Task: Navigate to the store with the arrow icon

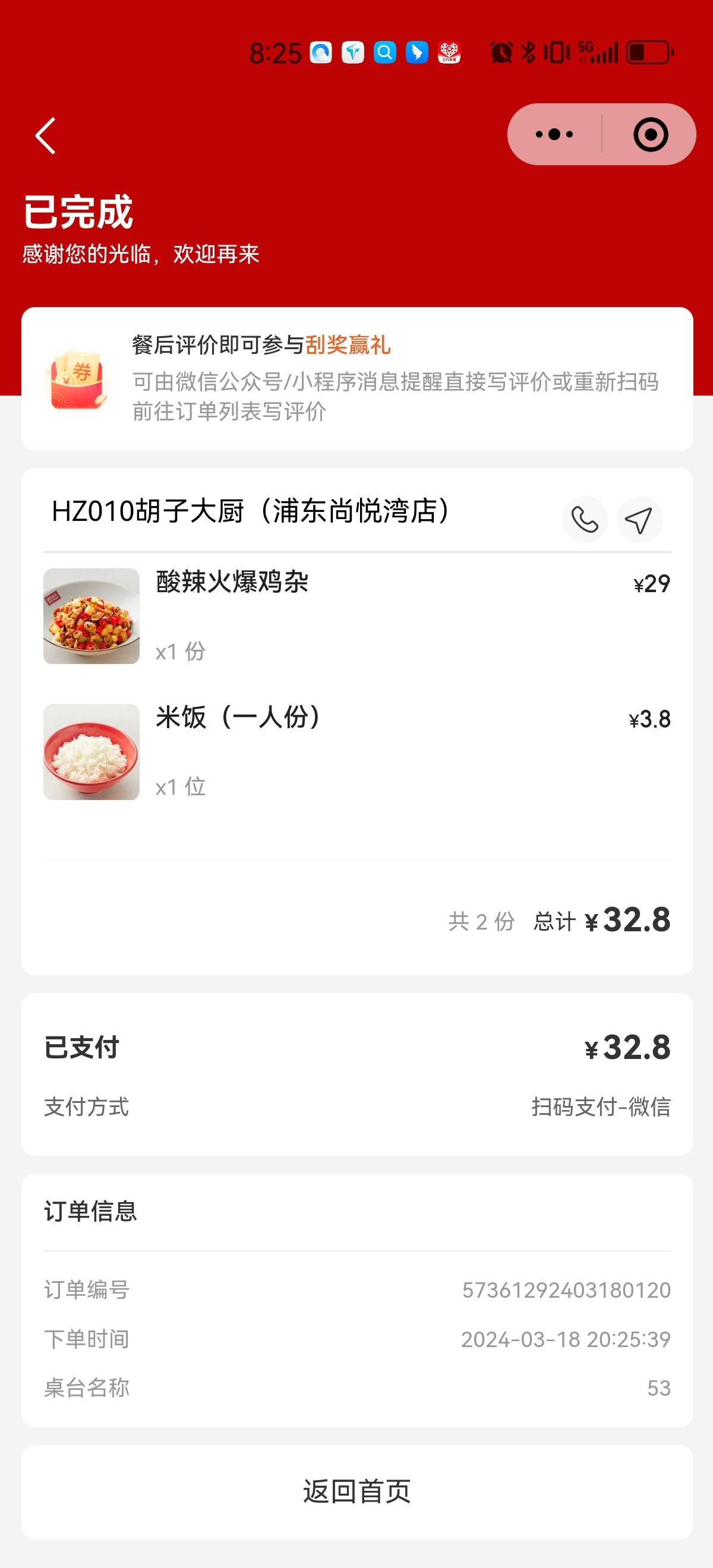Action: coord(639,520)
